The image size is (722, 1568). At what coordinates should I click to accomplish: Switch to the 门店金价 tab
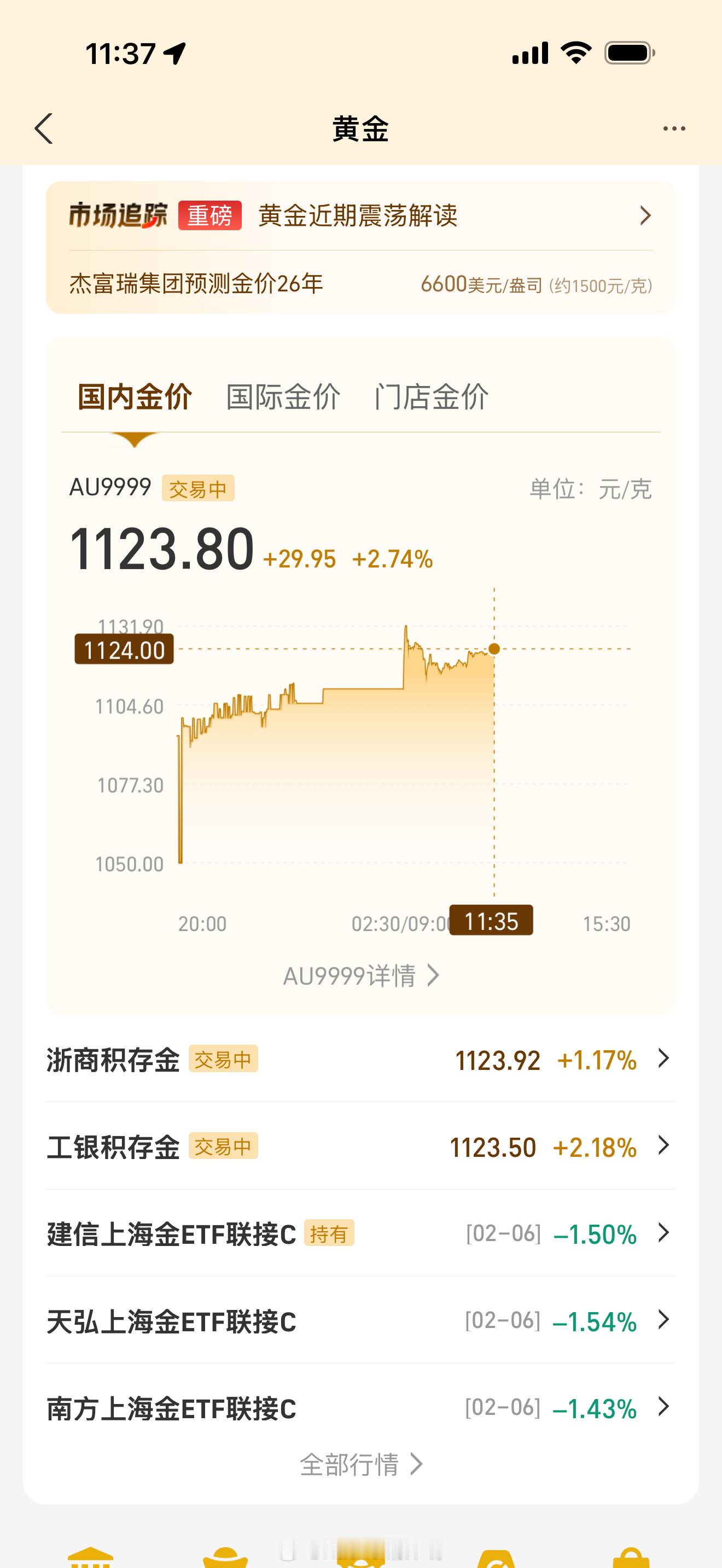coord(431,397)
